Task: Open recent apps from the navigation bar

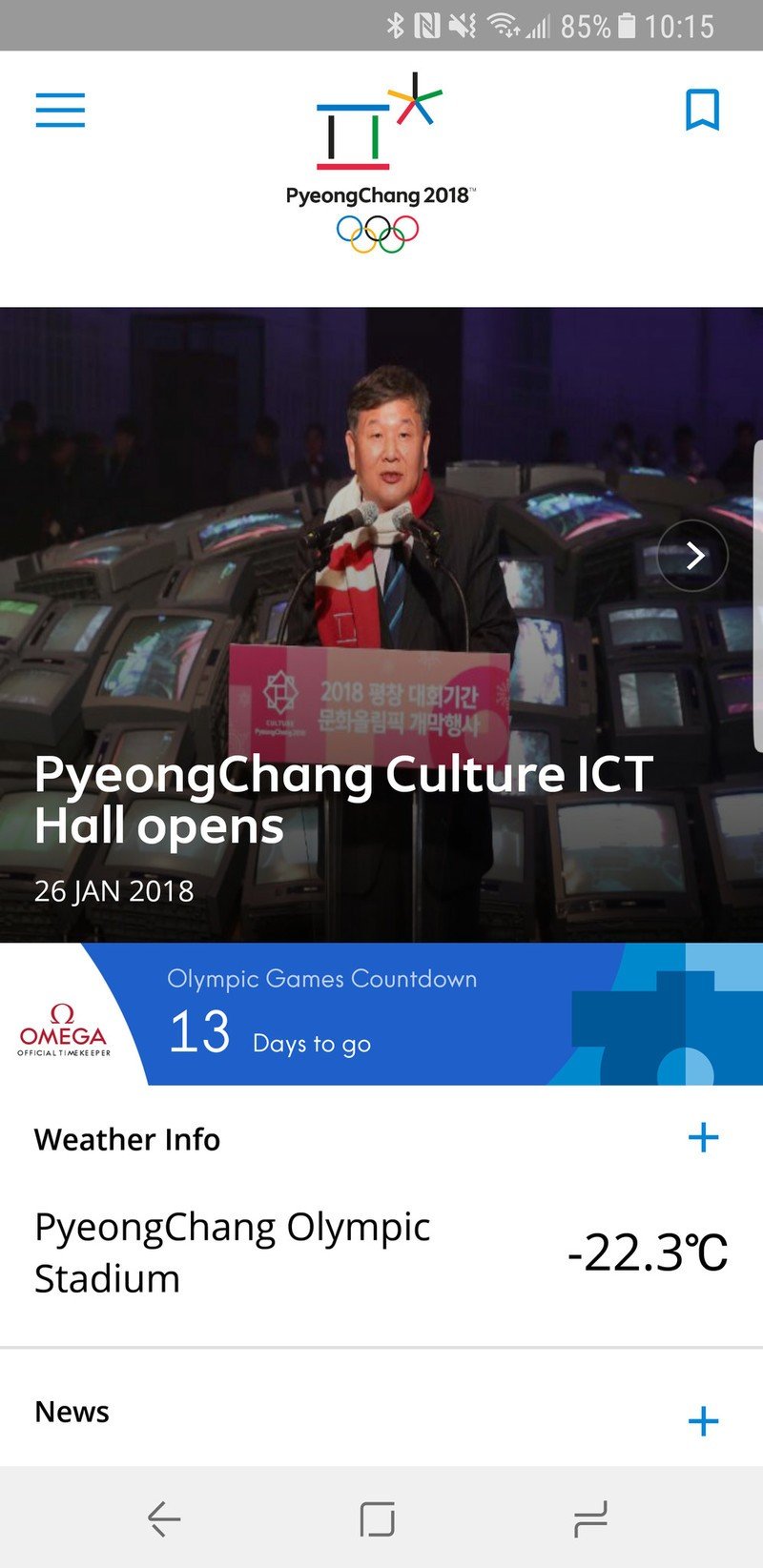Action: click(x=590, y=1518)
